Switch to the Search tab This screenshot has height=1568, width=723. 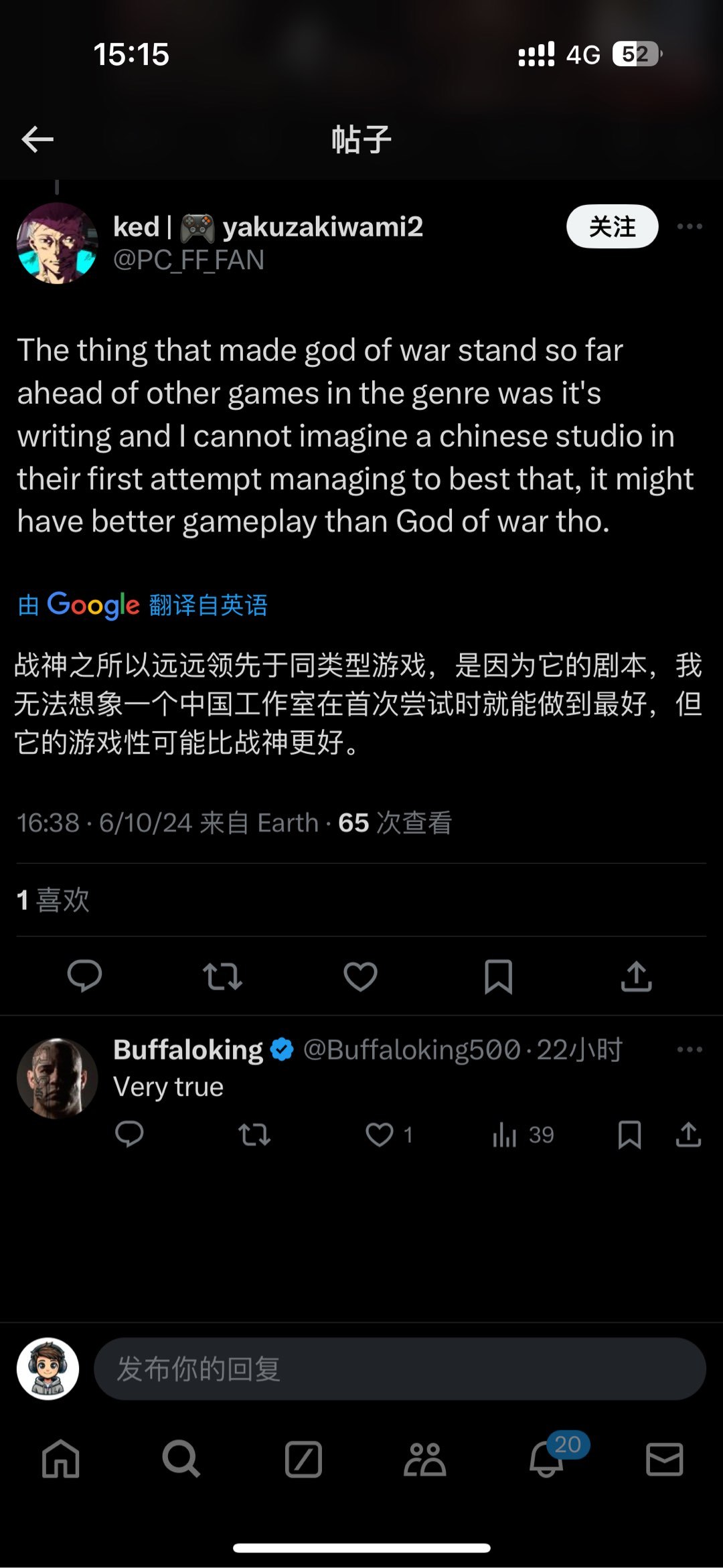181,1460
